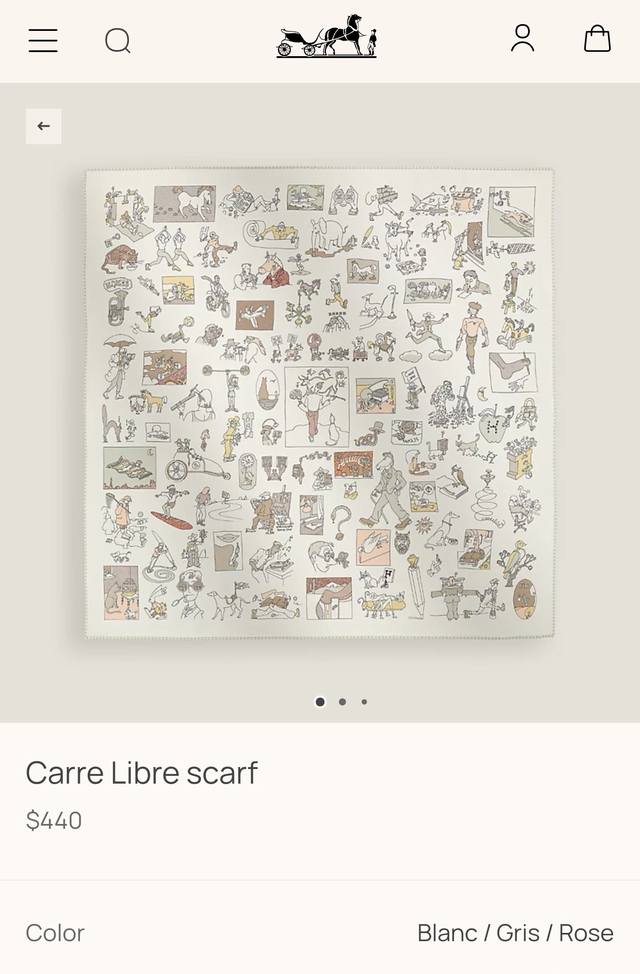This screenshot has height=974, width=640.
Task: Go back with the arrow button
Action: tap(43, 126)
